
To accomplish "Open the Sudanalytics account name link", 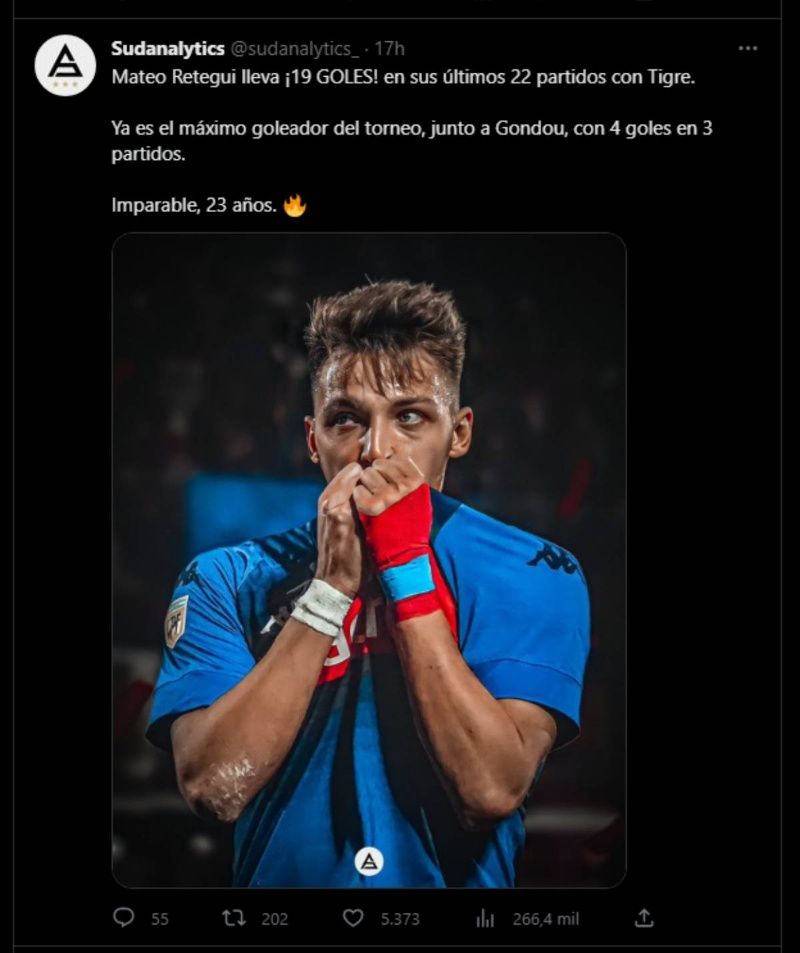I will tap(167, 48).
